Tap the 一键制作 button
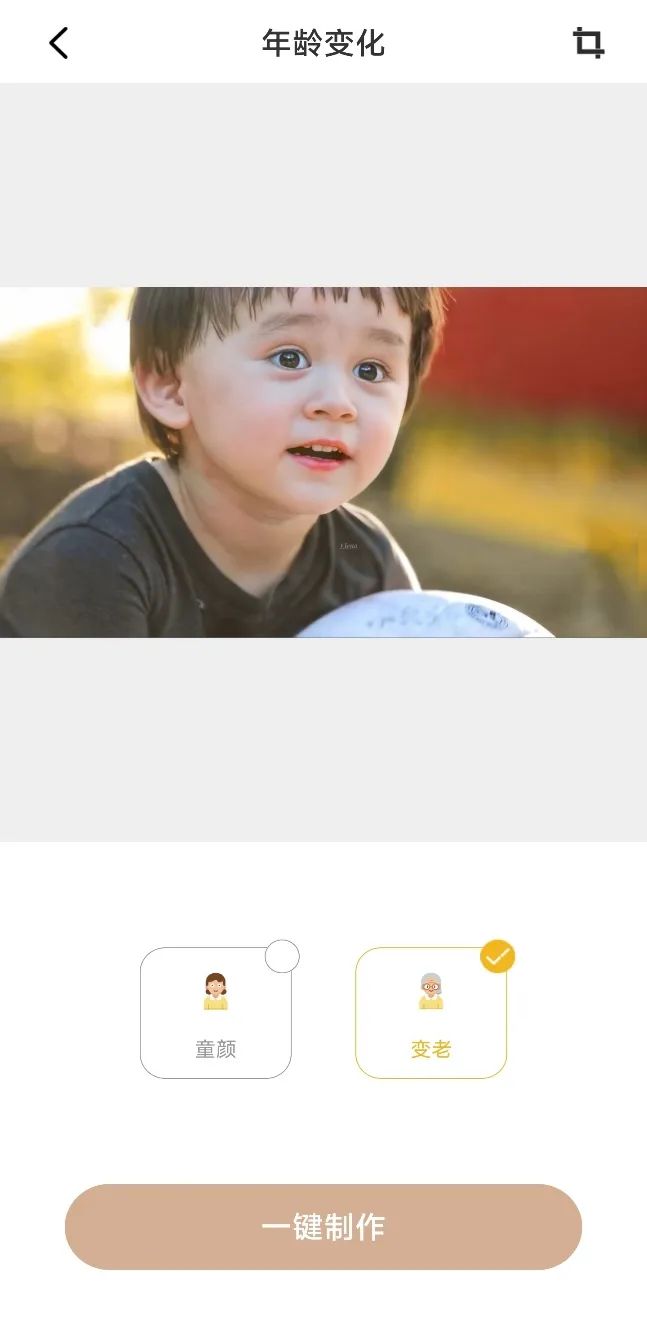The width and height of the screenshot is (647, 1328). [x=323, y=1227]
